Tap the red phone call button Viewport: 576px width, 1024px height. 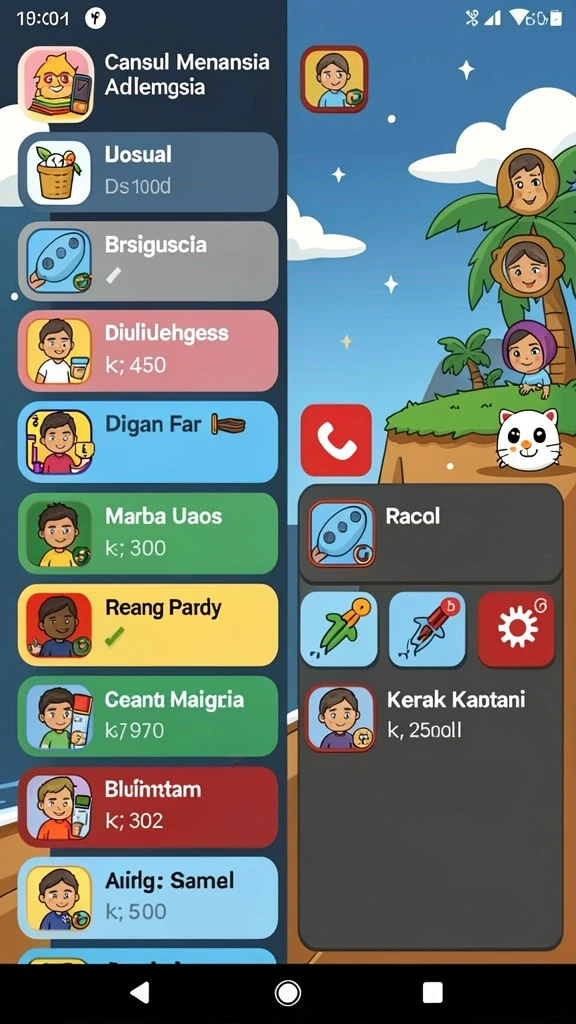point(336,440)
